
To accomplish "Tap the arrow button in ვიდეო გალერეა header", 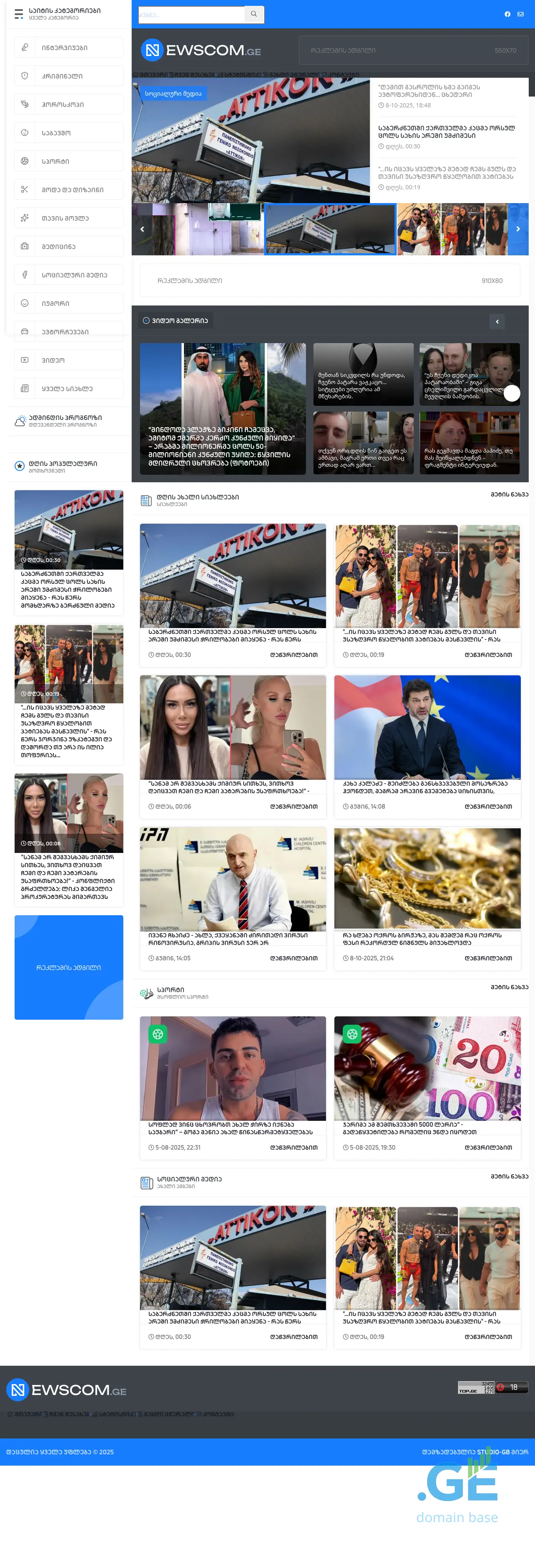I will tap(497, 321).
